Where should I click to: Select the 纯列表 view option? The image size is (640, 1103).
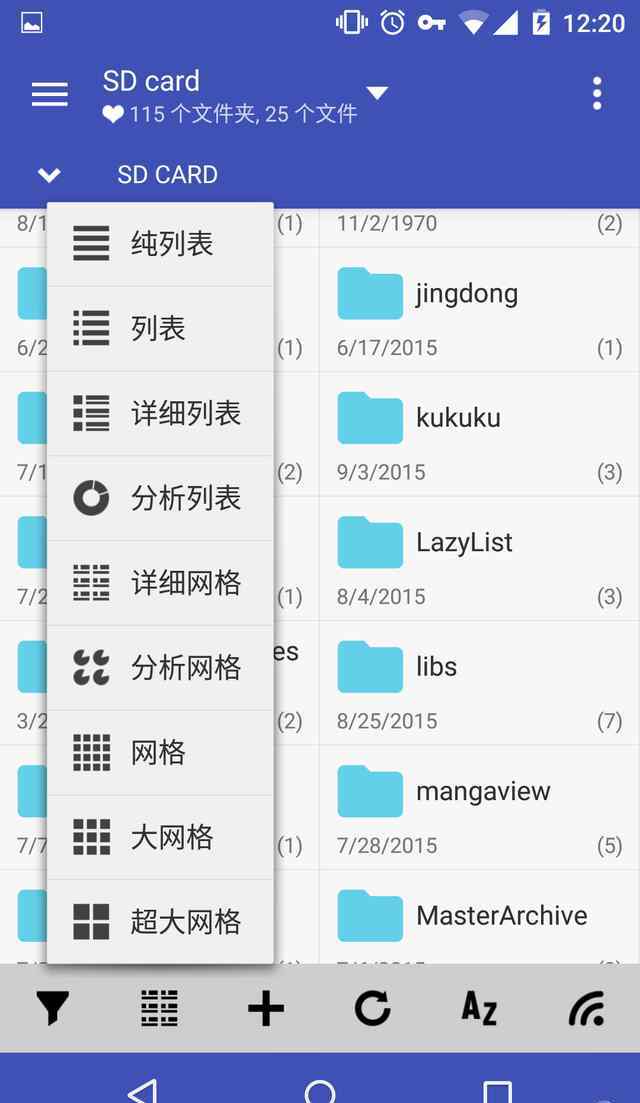pyautogui.click(x=160, y=244)
